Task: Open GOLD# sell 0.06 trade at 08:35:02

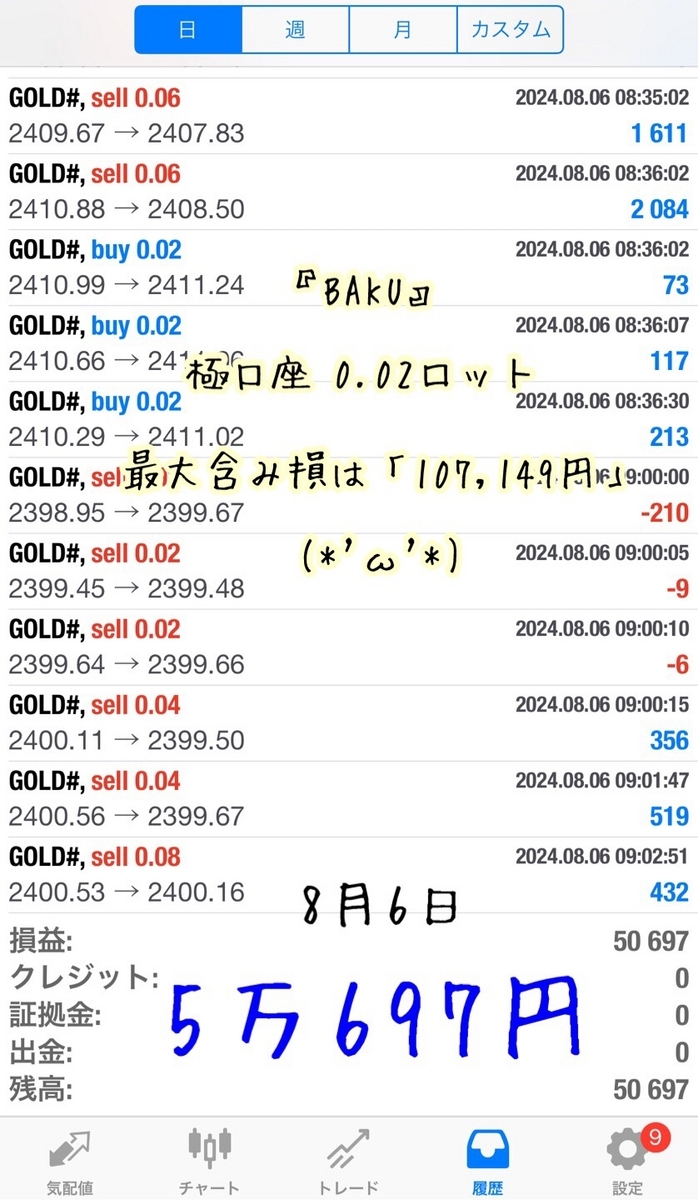Action: tap(348, 116)
